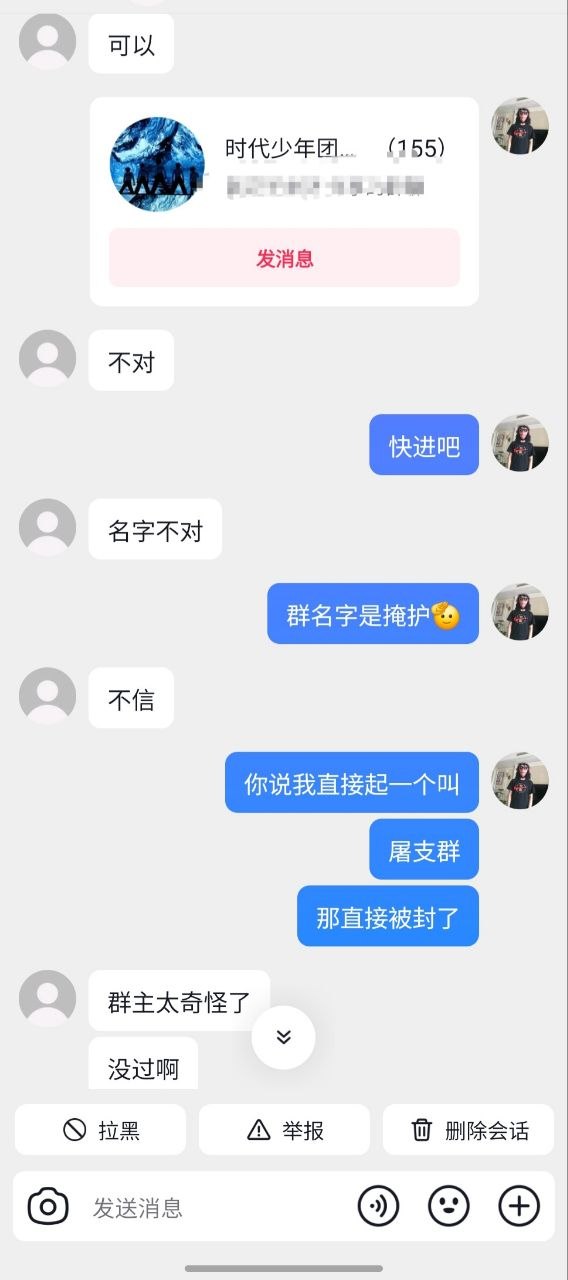Delete the chat using 删除会话

(x=468, y=1130)
